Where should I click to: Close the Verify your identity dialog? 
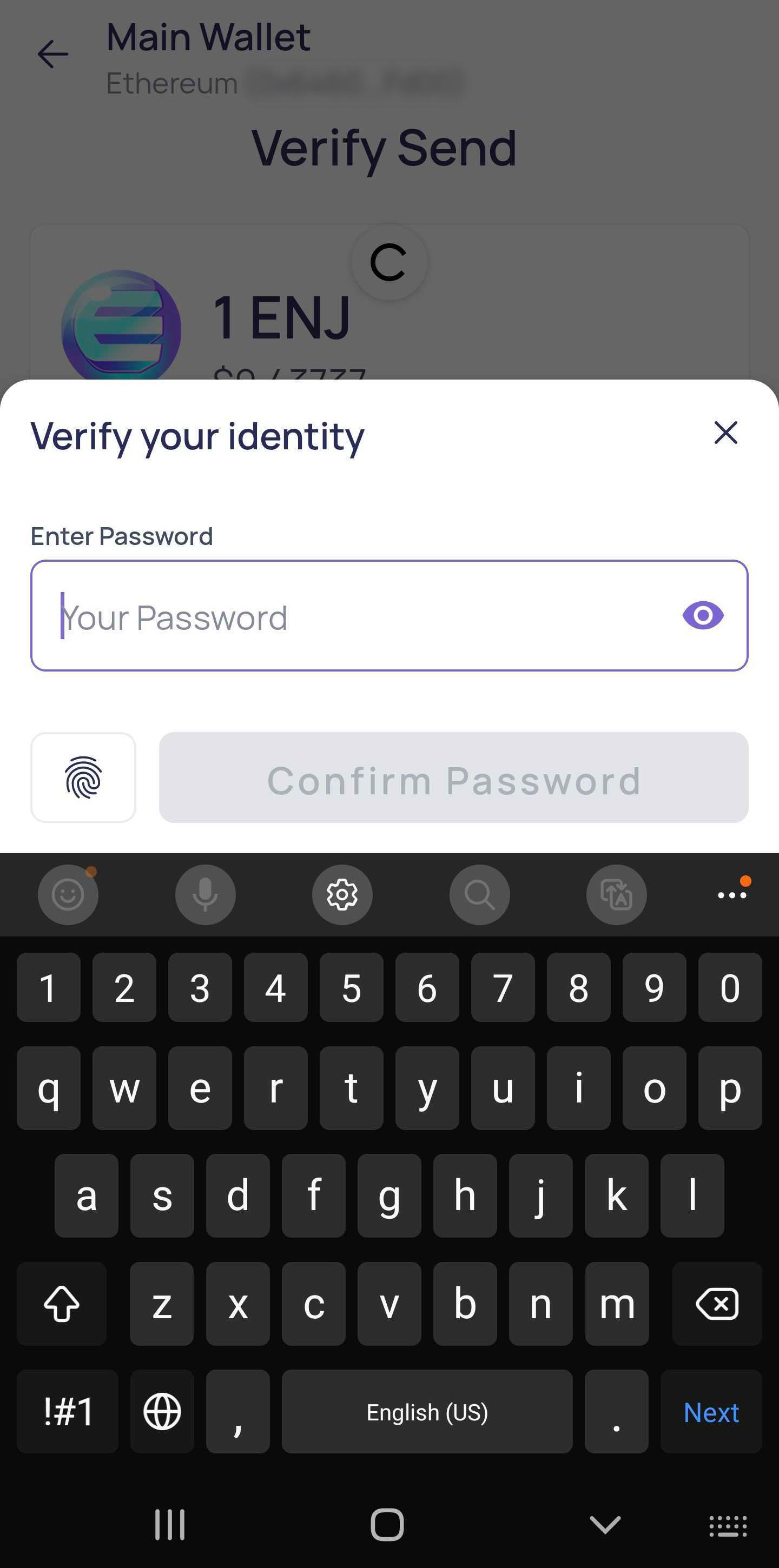pyautogui.click(x=725, y=434)
